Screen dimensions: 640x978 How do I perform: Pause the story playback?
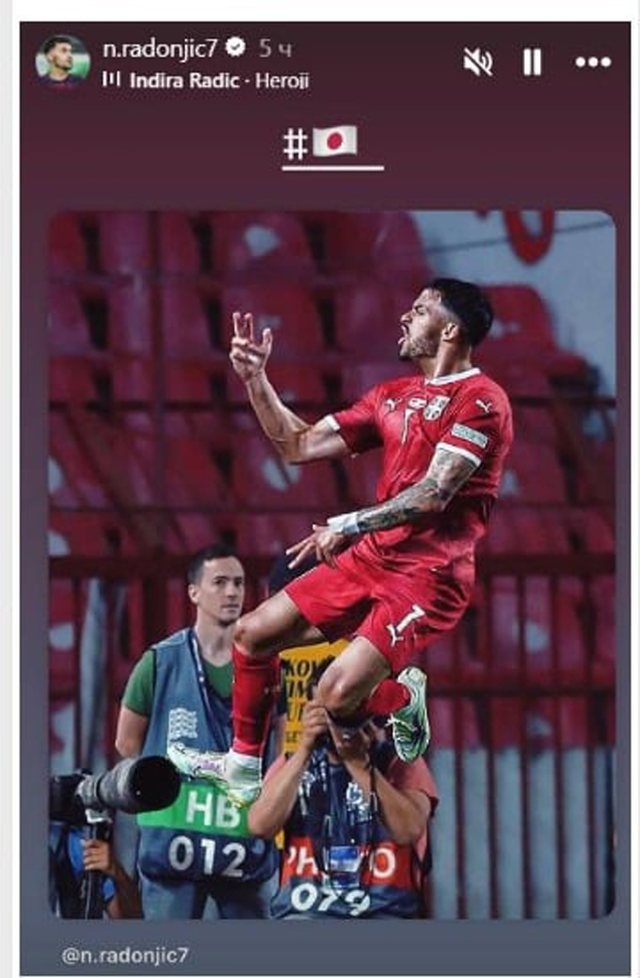(x=532, y=62)
